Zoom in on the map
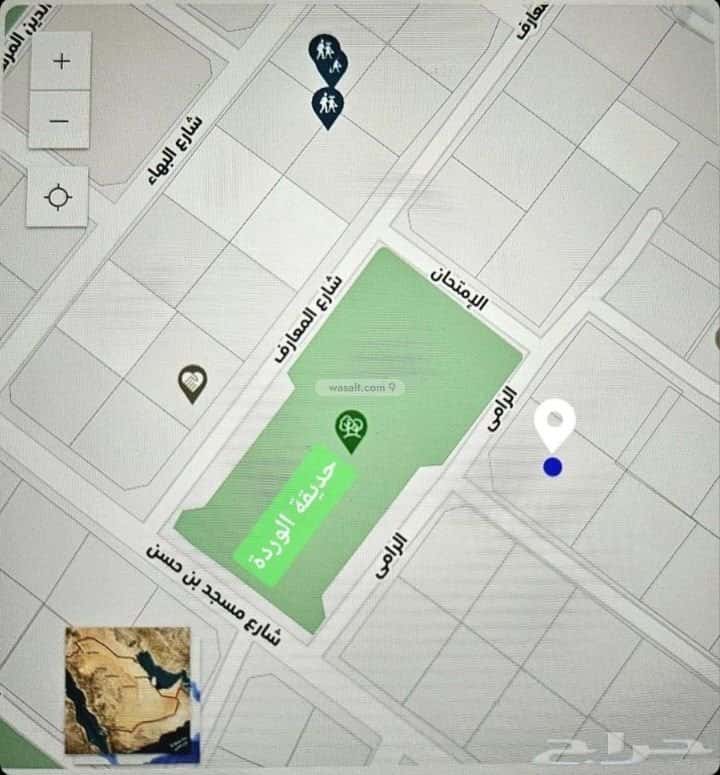Screen dimensions: 720x775 [x=61, y=61]
